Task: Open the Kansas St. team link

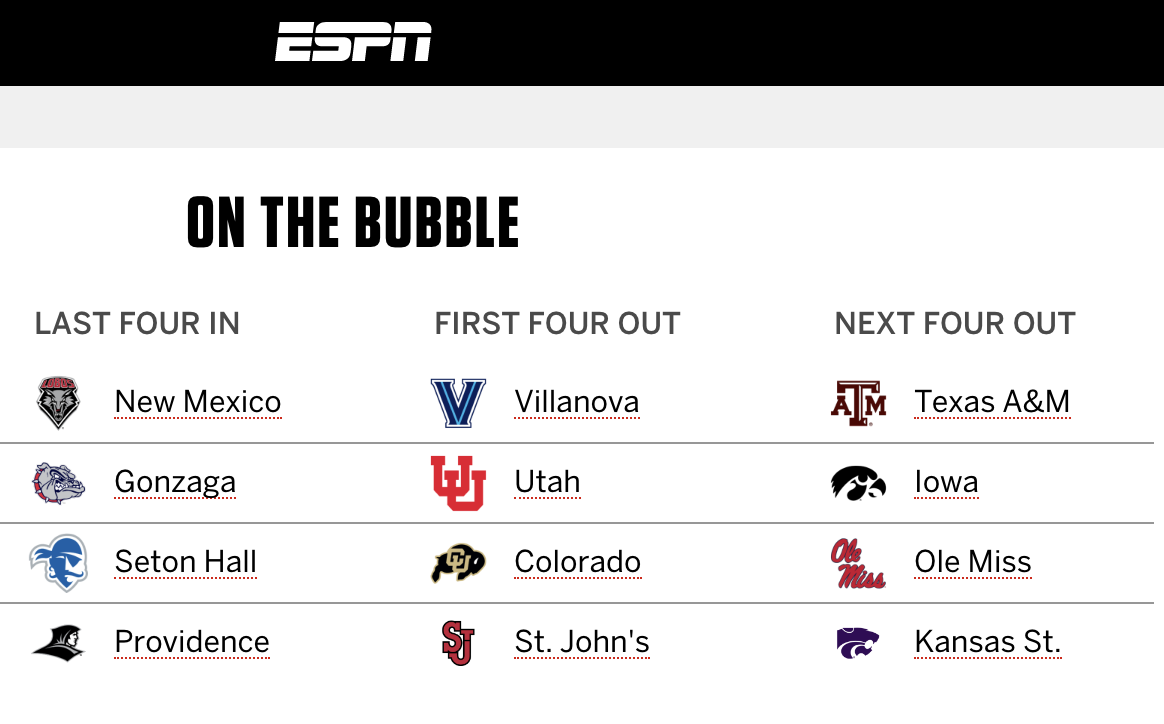Action: tap(987, 642)
